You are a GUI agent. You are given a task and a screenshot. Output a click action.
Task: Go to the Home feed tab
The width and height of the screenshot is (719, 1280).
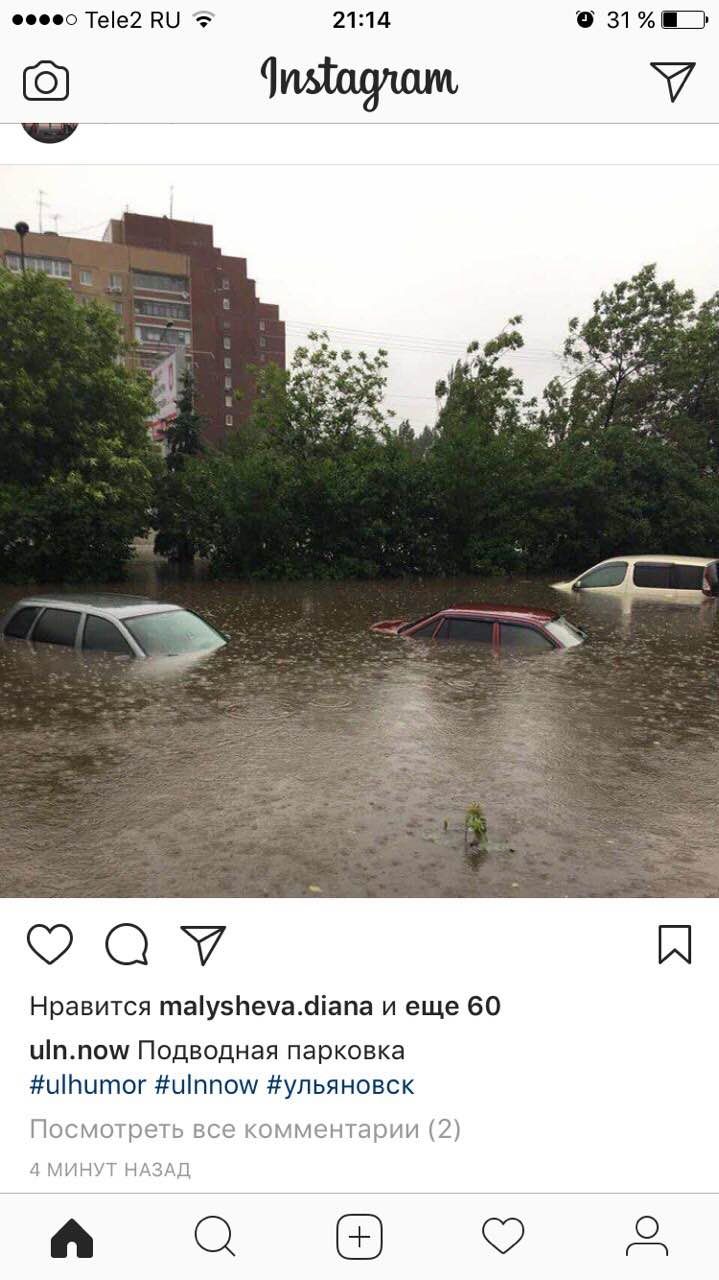point(72,1237)
